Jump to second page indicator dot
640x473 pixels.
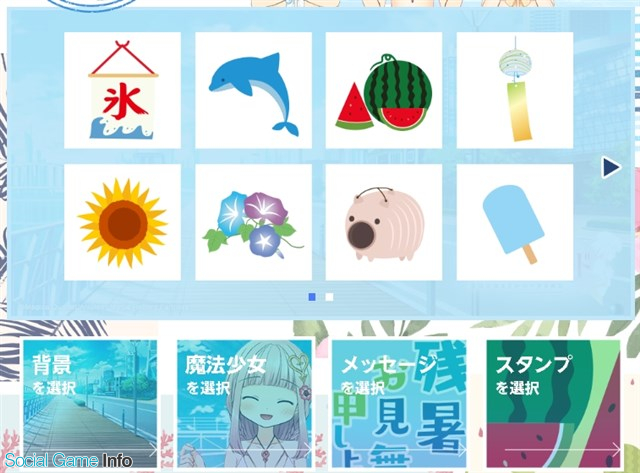[x=330, y=297]
